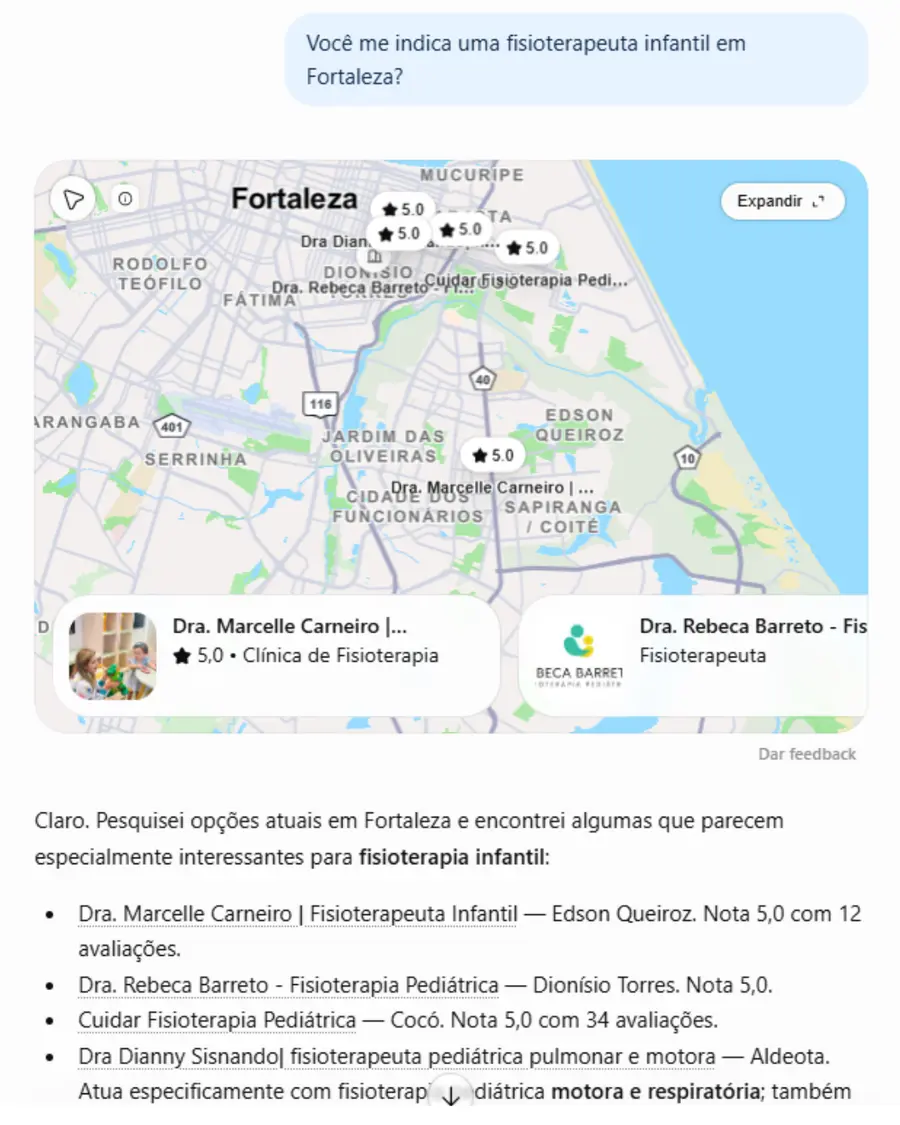Viewport: 900px width, 1125px height.
Task: Open Dra. Marcelle Carneiro link in list
Action: click(x=298, y=914)
